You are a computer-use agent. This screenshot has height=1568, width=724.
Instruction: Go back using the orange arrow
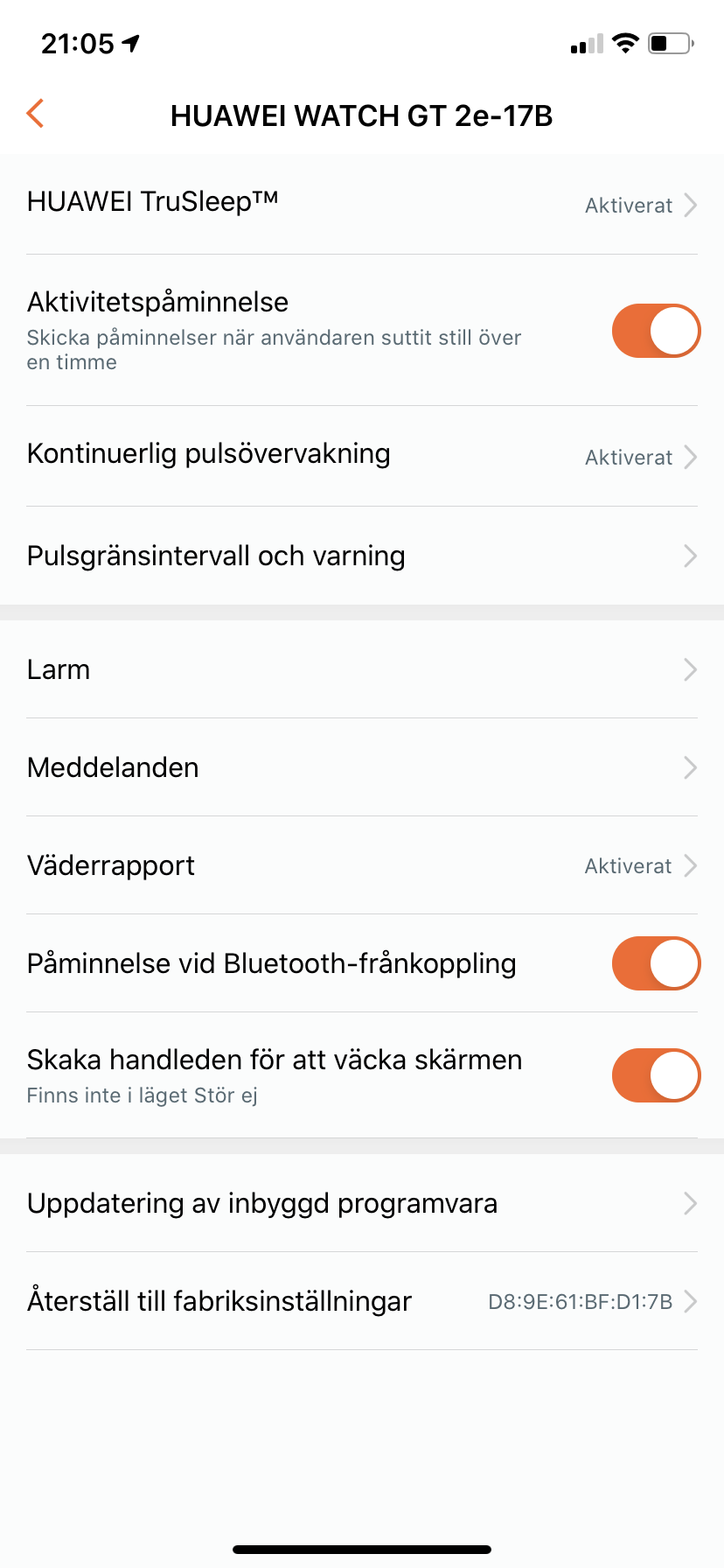pos(35,114)
